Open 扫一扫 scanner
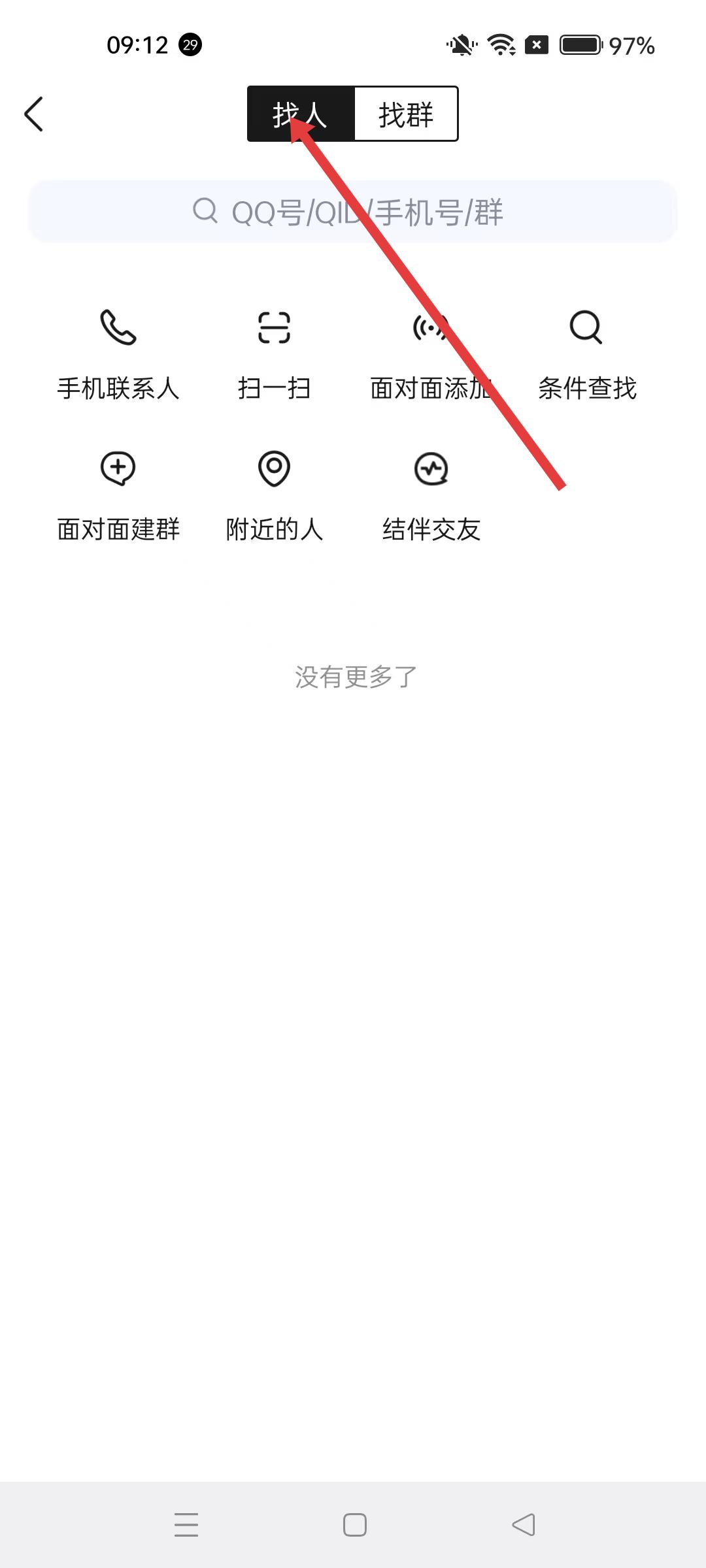 pos(274,354)
